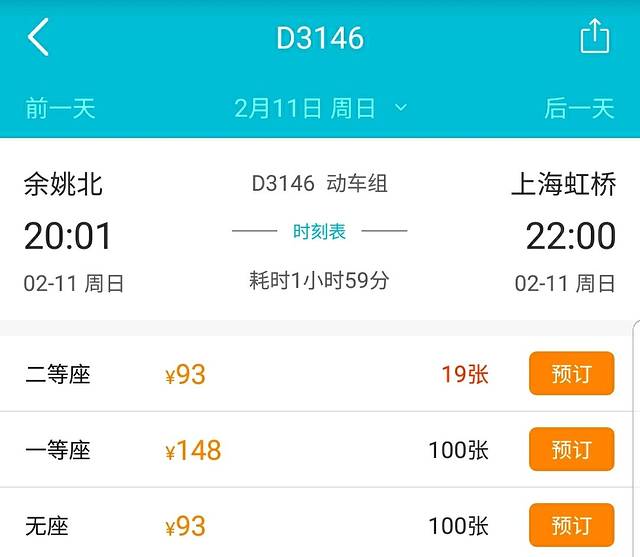Go back from D3146 train details
The height and width of the screenshot is (557, 640).
point(38,38)
